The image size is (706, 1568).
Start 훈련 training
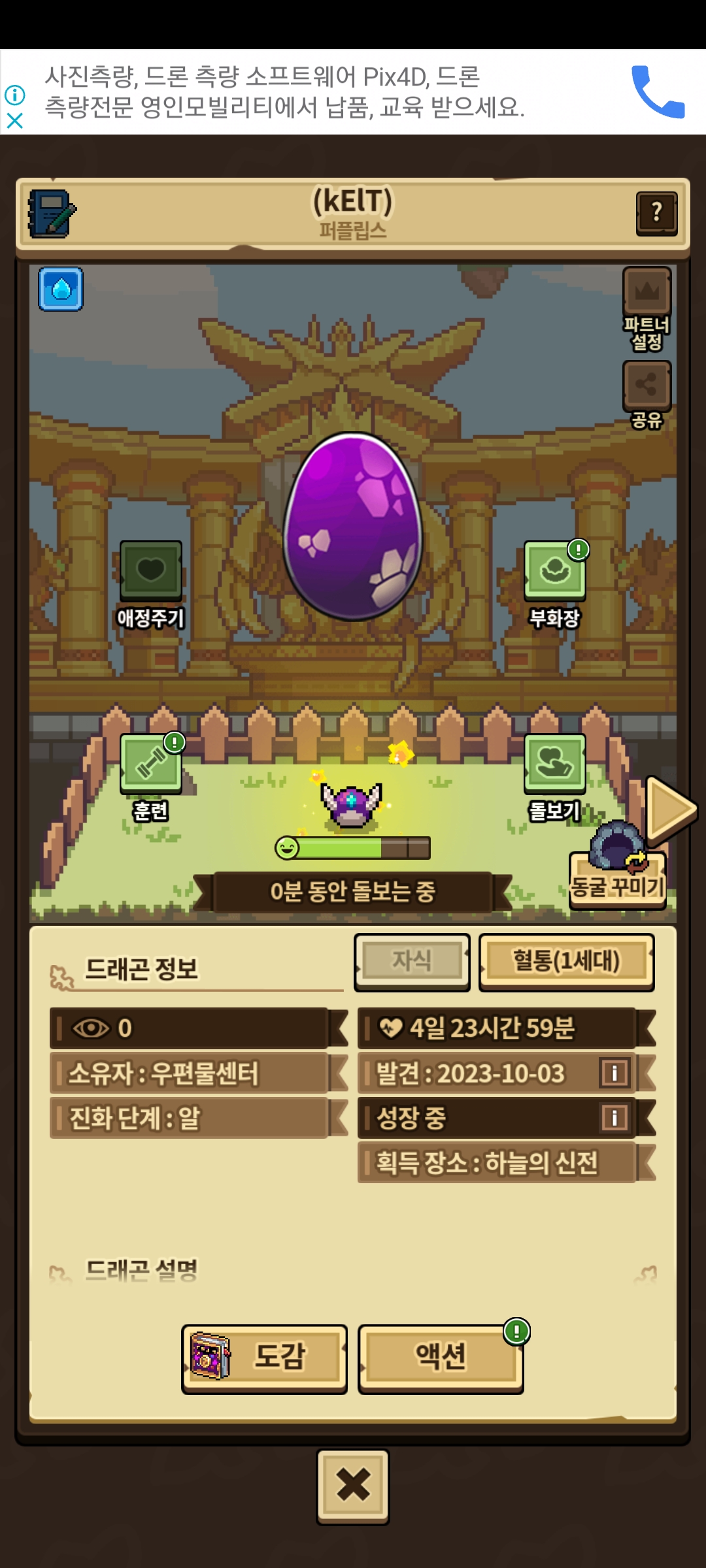point(150,764)
